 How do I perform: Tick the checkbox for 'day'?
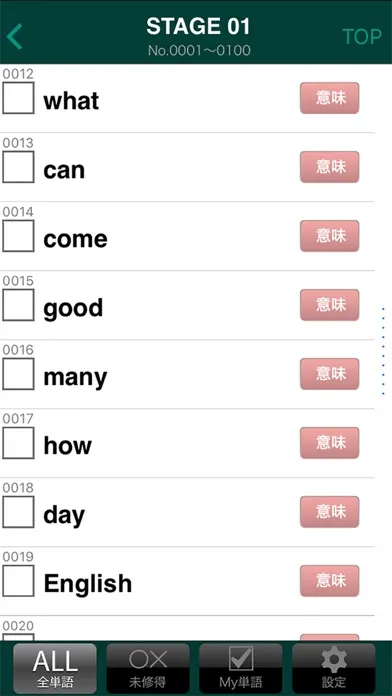tap(18, 512)
